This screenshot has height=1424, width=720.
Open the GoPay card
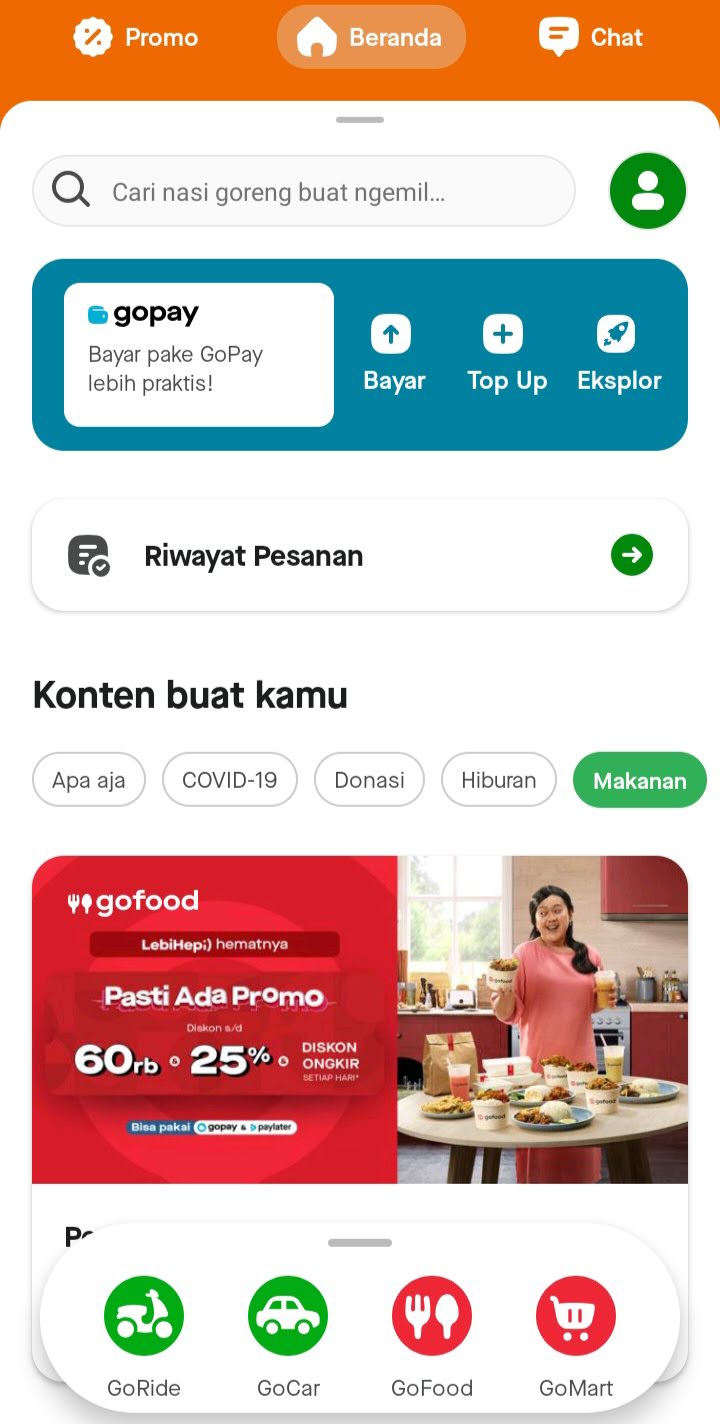pos(199,355)
